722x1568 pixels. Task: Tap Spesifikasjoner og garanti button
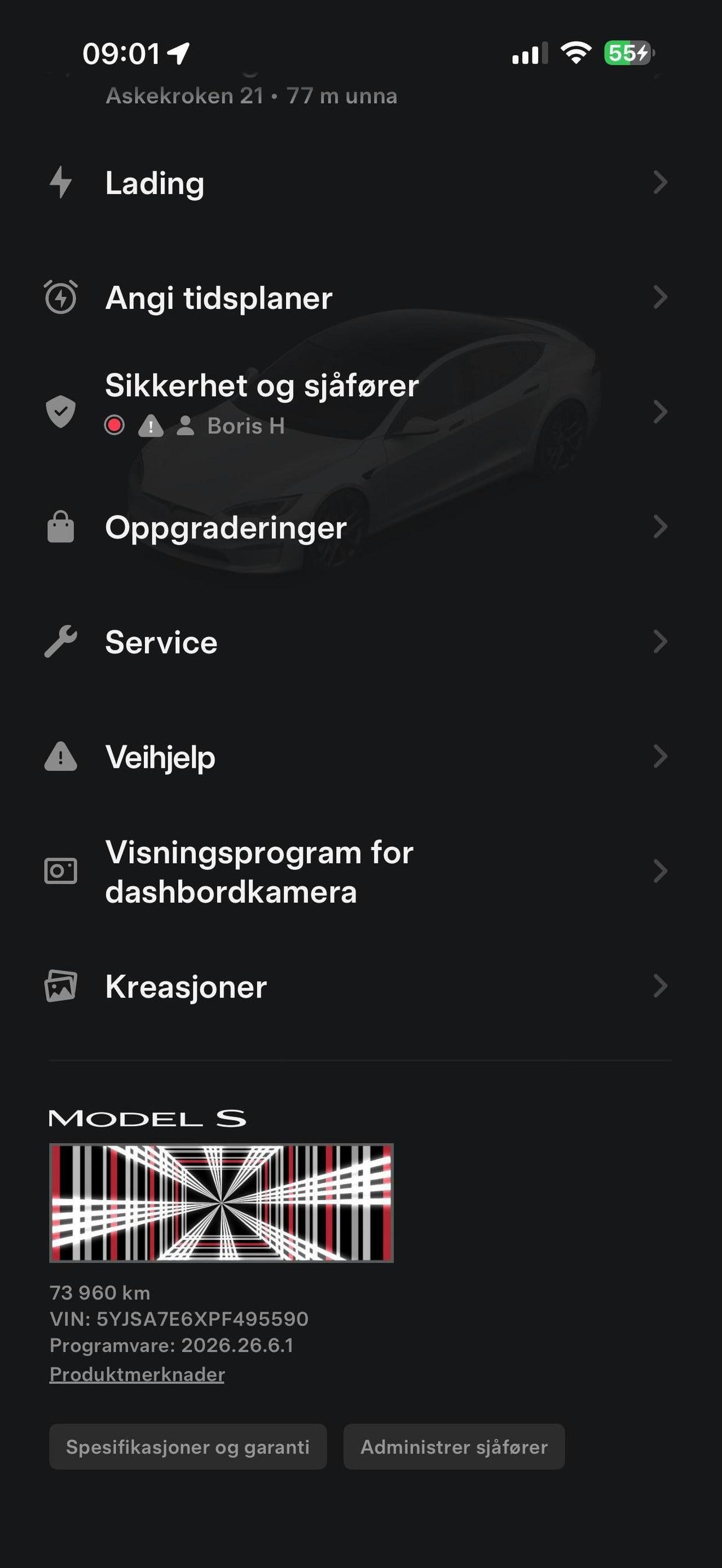[x=188, y=1447]
